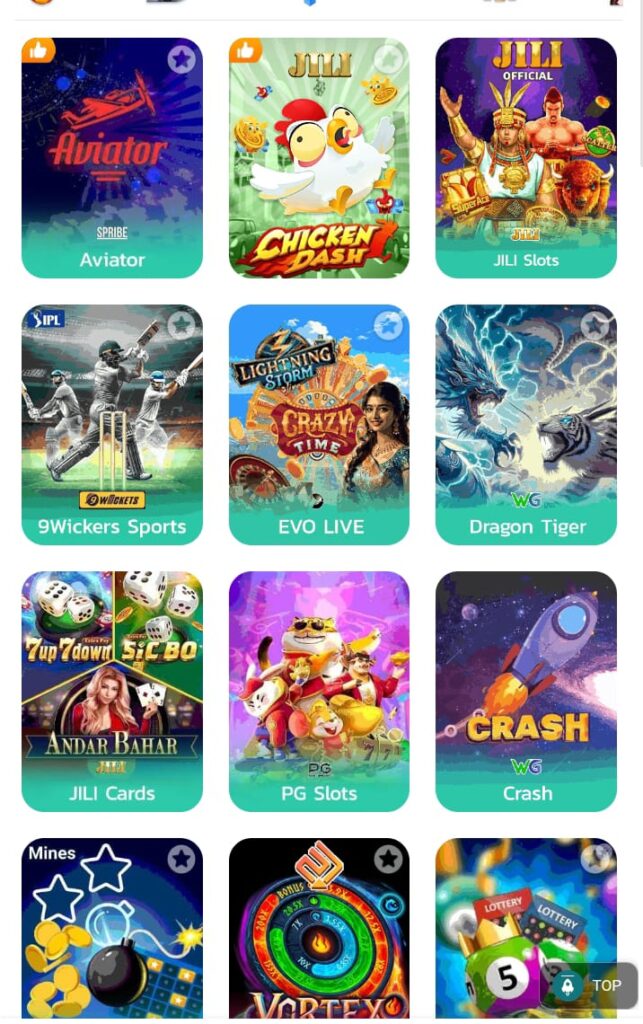Select the 9Wickers Sports tile
643x1024 pixels.
pyautogui.click(x=112, y=425)
